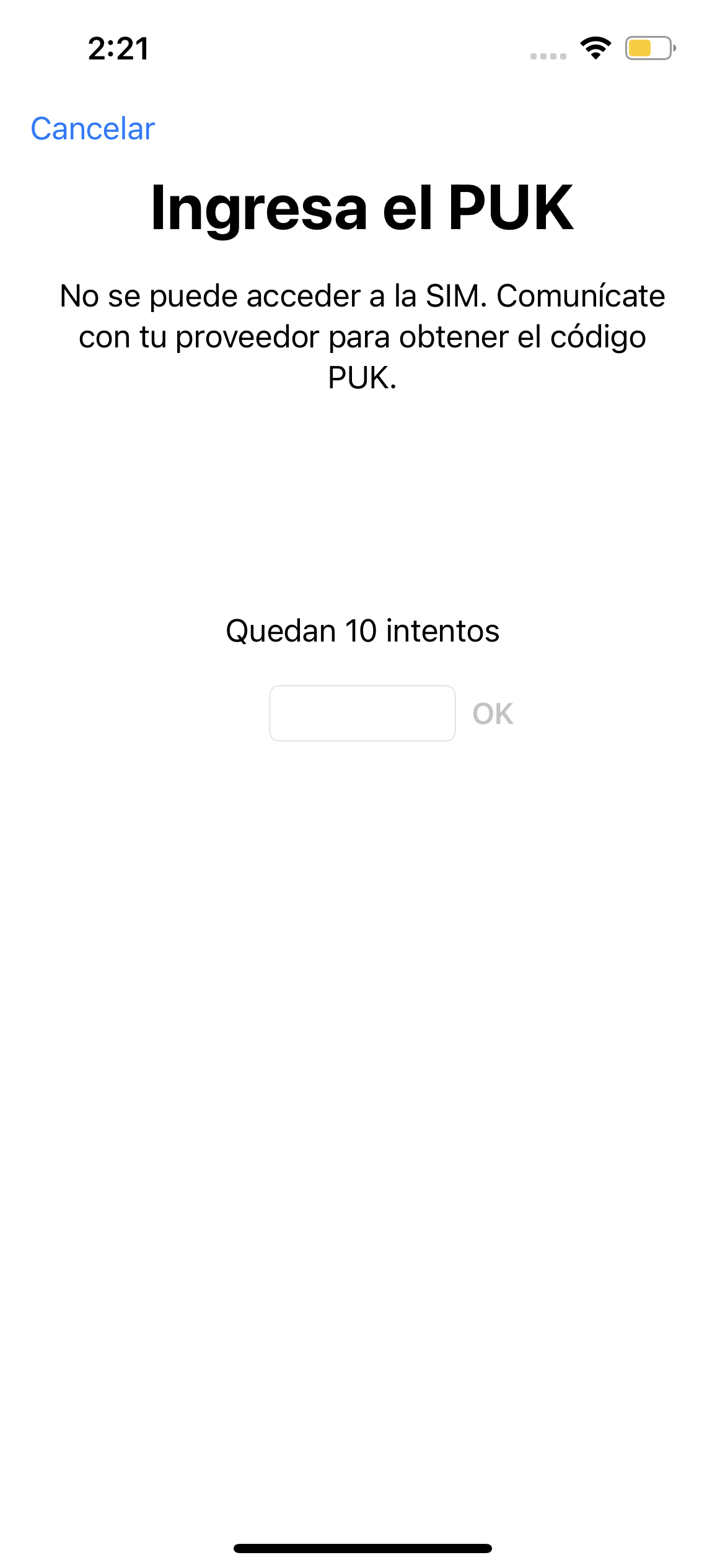Confirm the PUK with the OK button

click(493, 713)
